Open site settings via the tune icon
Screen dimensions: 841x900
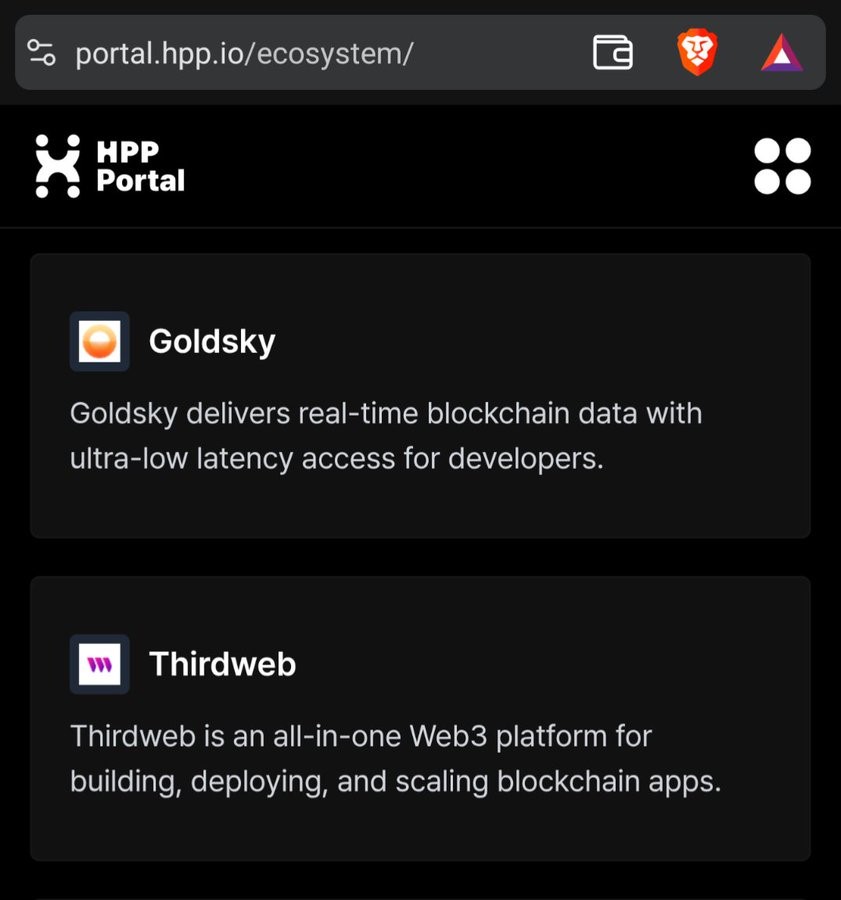pyautogui.click(x=42, y=53)
